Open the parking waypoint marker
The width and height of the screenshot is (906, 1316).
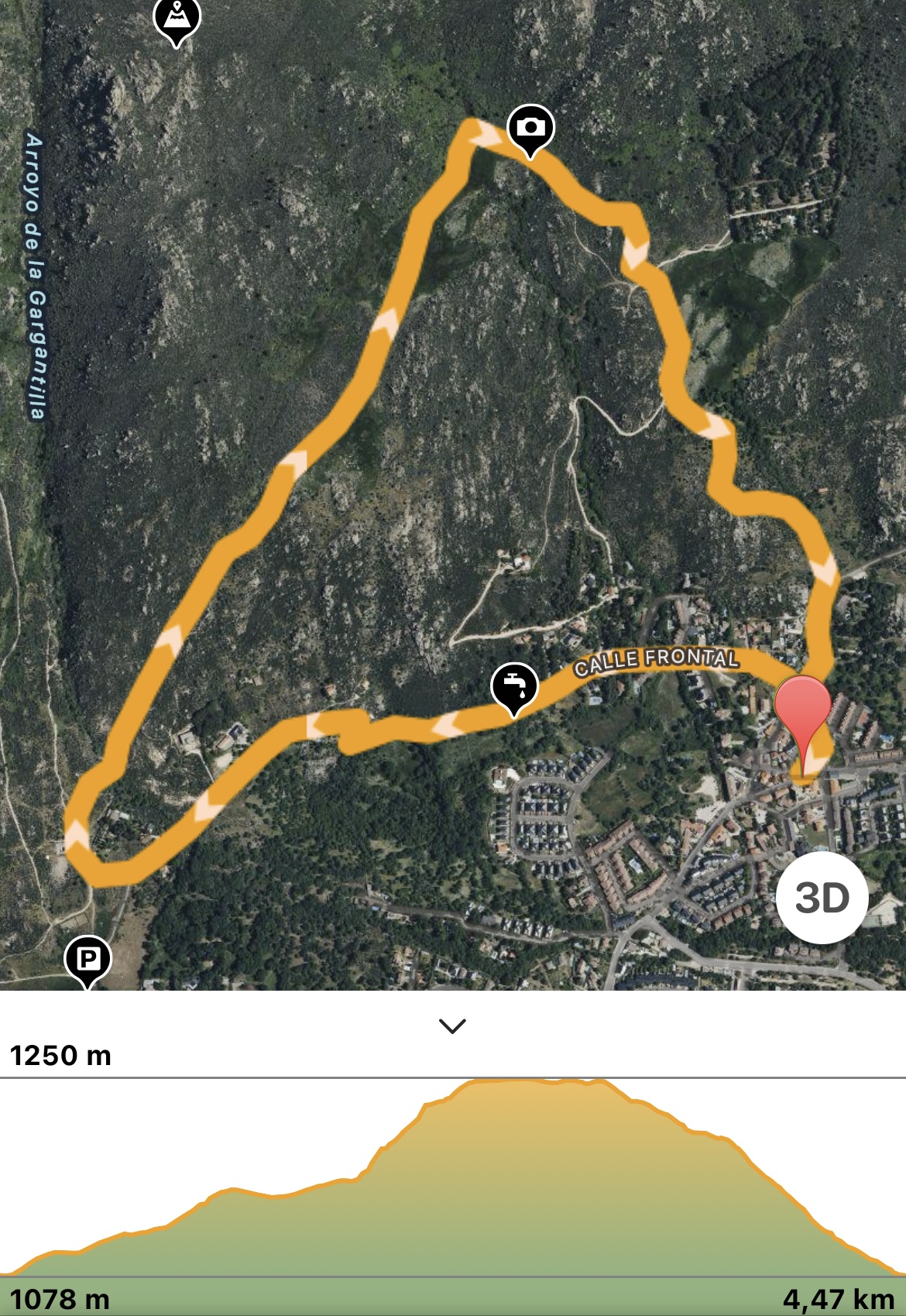click(x=88, y=959)
